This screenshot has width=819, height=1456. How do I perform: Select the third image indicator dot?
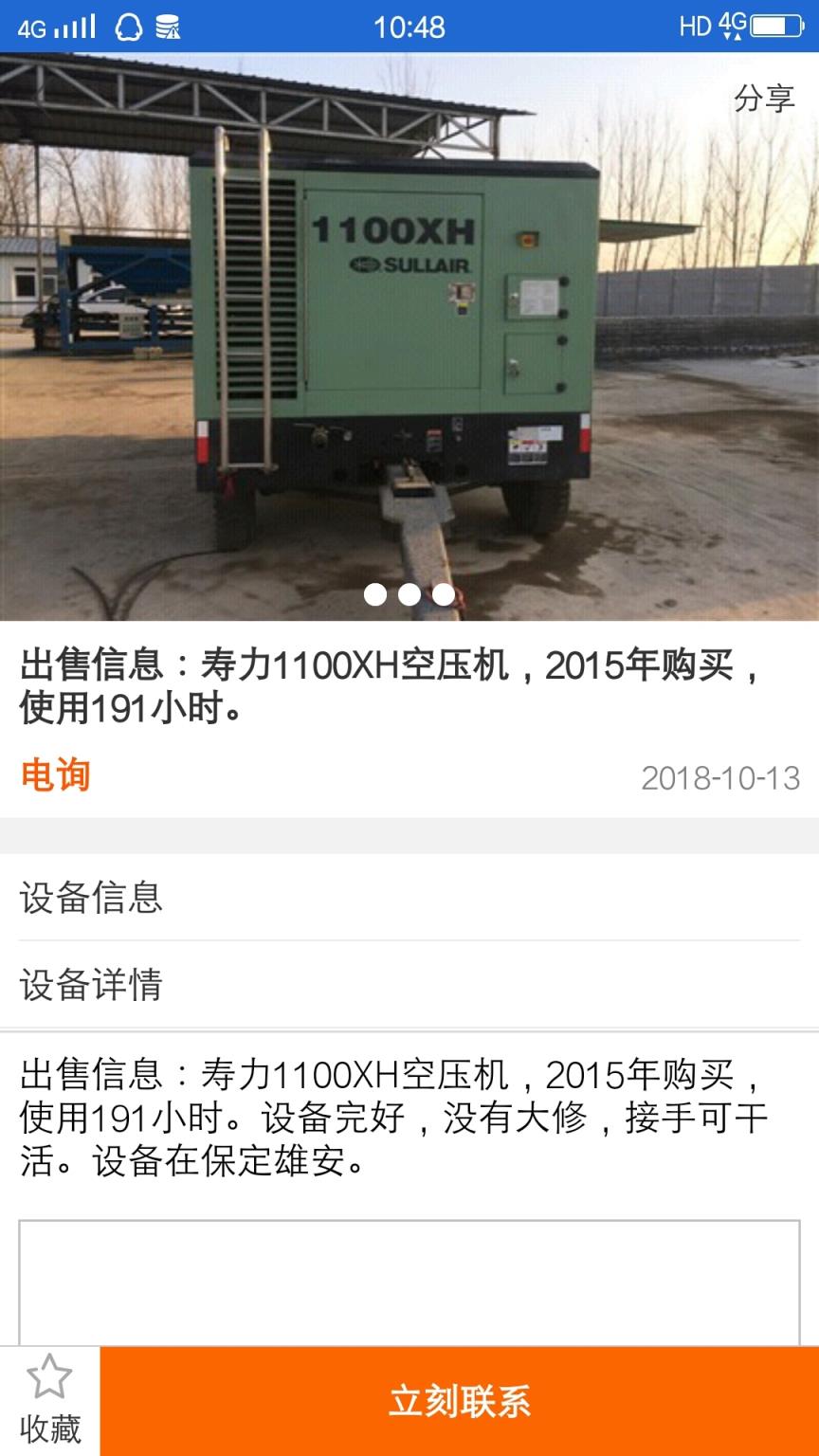(444, 594)
